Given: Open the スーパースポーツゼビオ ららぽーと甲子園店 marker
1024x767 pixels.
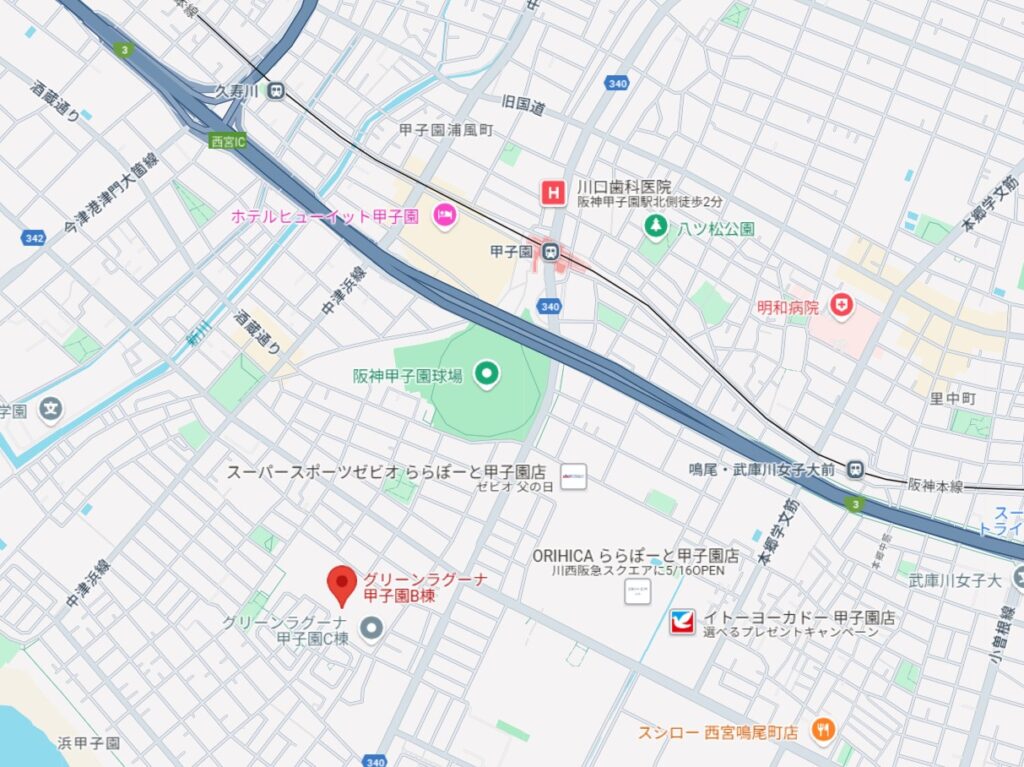Looking at the screenshot, I should [573, 477].
